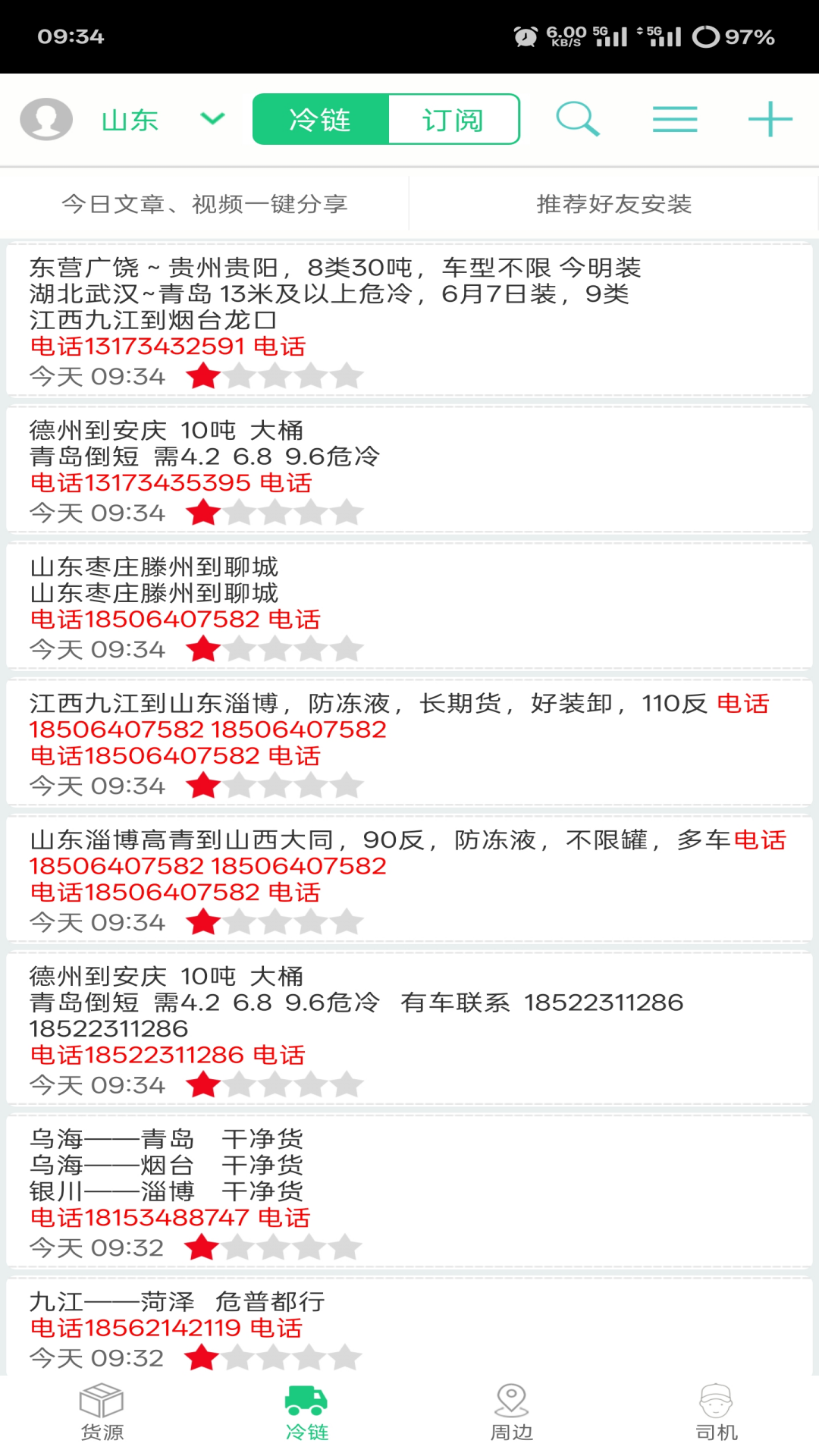819x1456 pixels.
Task: Enable the 冷链 segment toggle
Action: 318,119
